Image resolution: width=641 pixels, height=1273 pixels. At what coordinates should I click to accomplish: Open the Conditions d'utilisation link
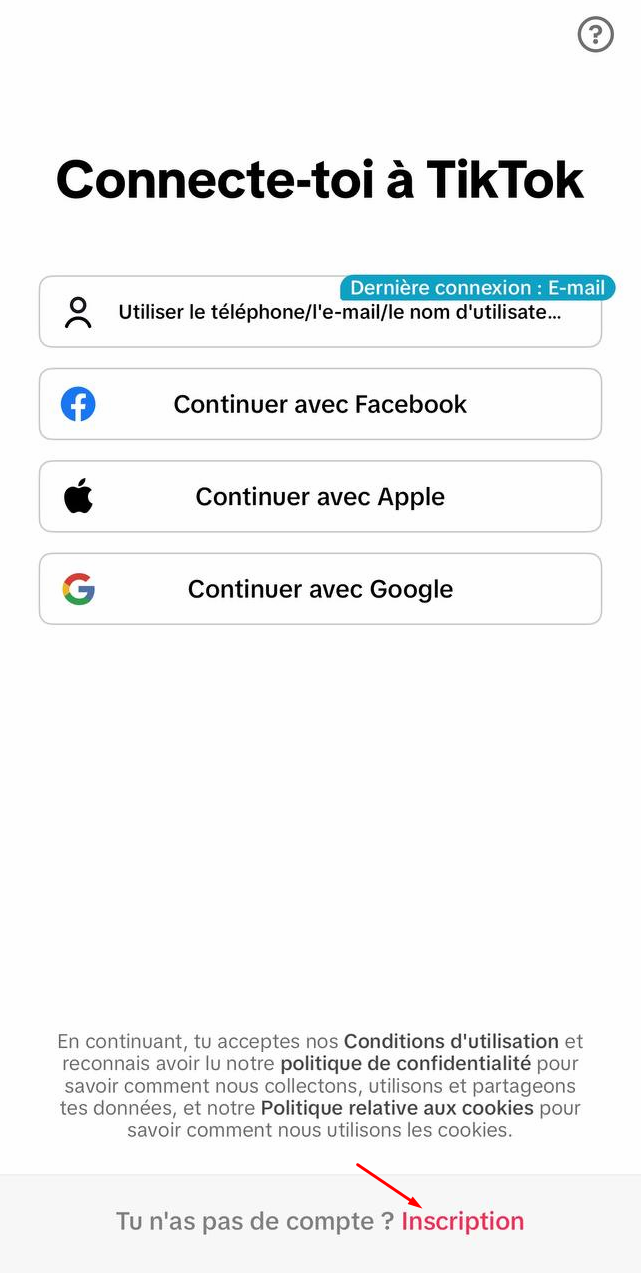tap(451, 1042)
